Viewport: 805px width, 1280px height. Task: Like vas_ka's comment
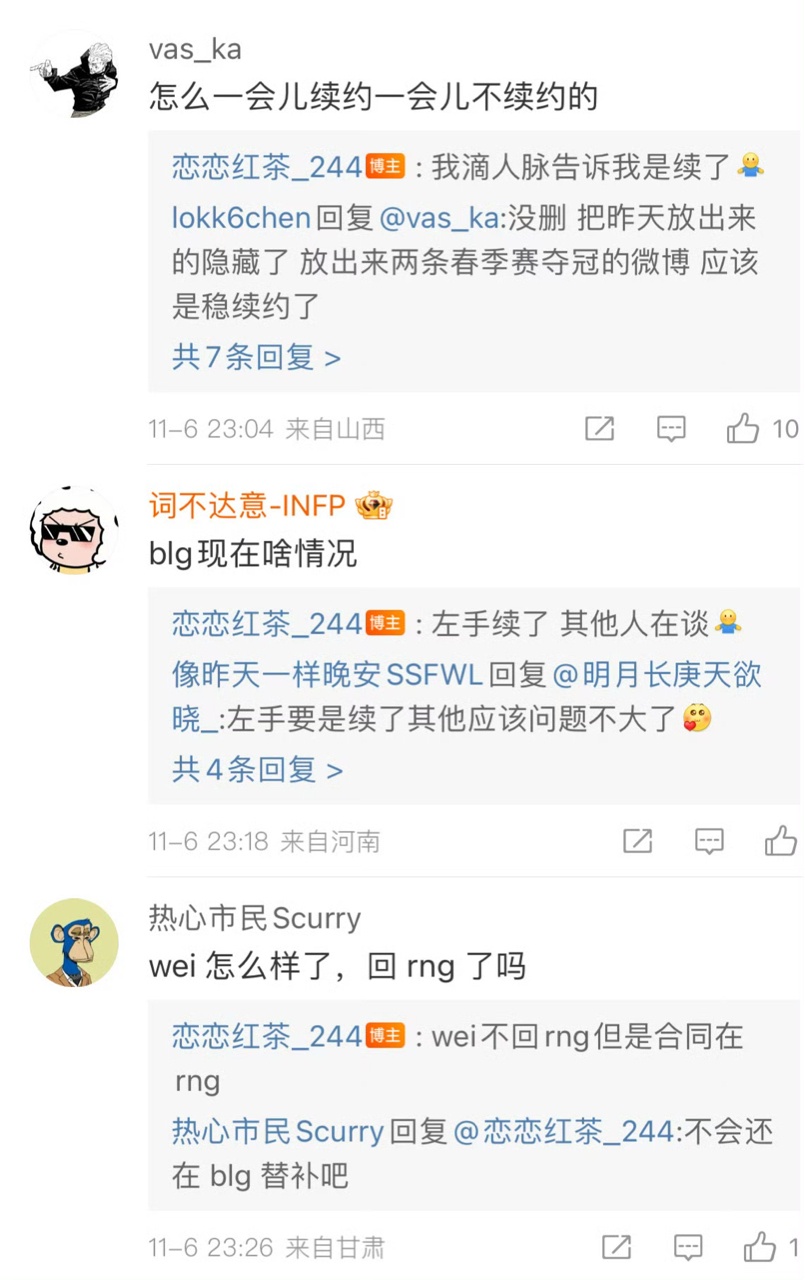[x=743, y=429]
